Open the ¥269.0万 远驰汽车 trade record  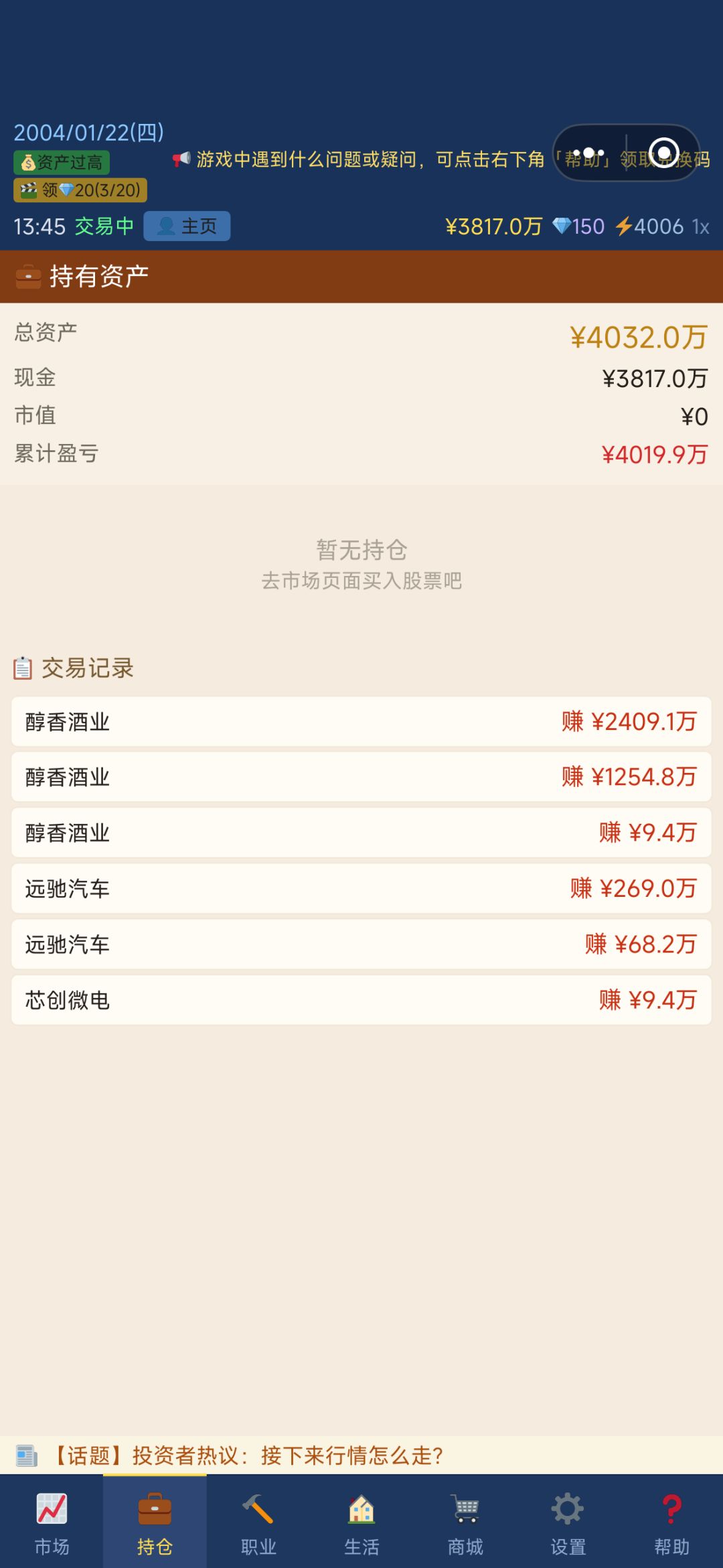coord(361,888)
